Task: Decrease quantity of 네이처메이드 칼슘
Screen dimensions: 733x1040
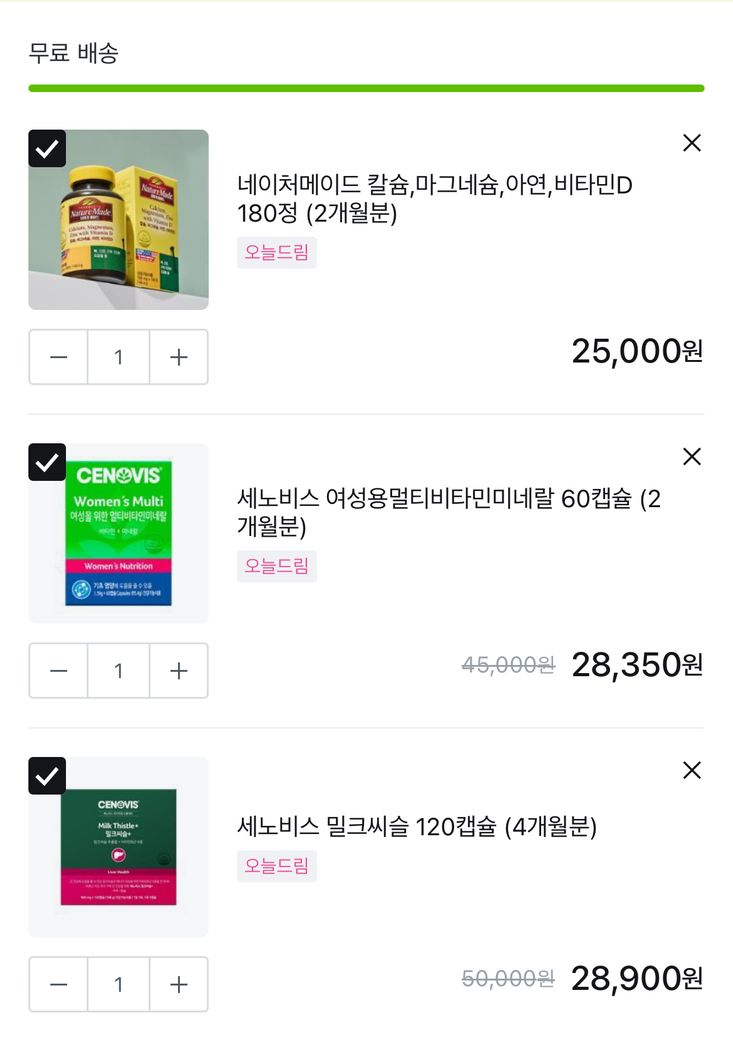Action: point(59,357)
